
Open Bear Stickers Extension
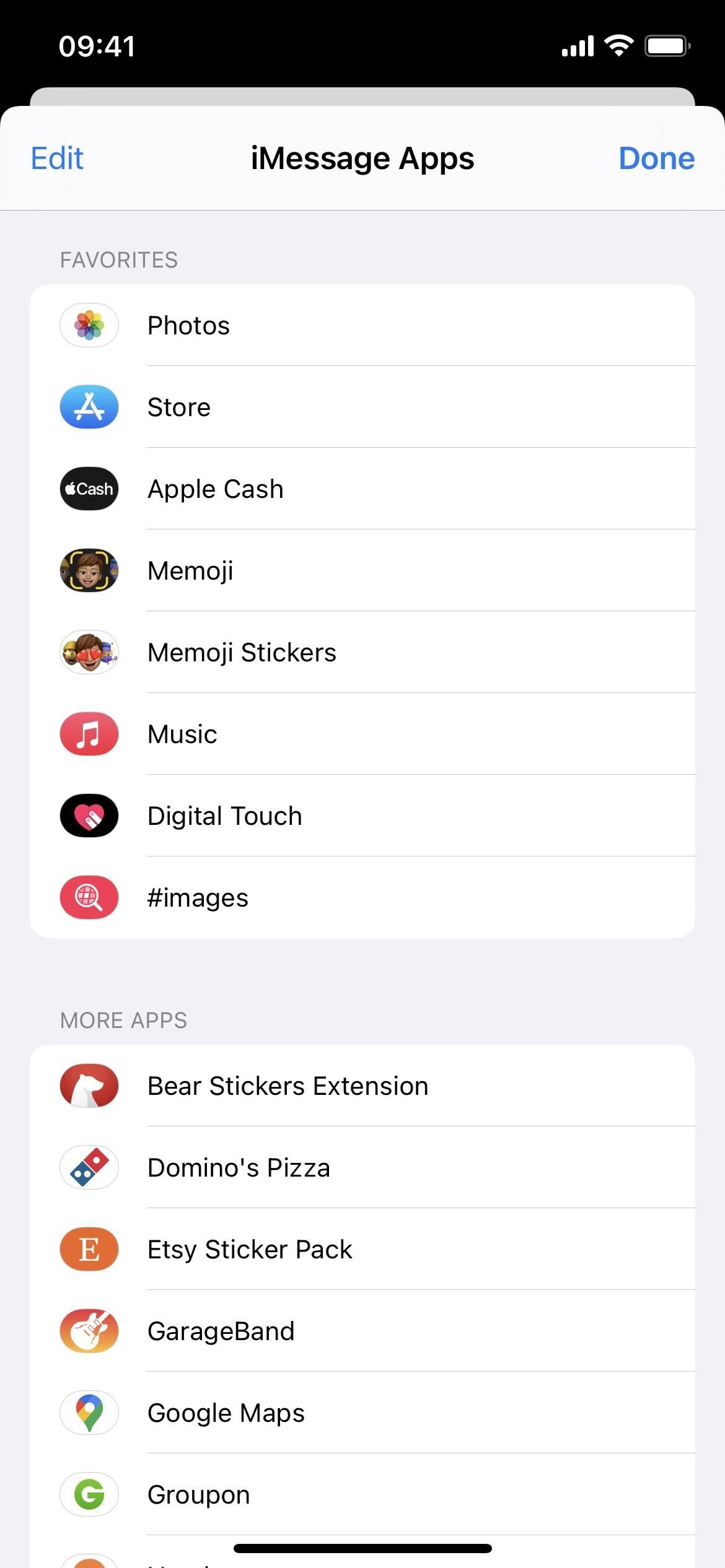pos(362,1086)
